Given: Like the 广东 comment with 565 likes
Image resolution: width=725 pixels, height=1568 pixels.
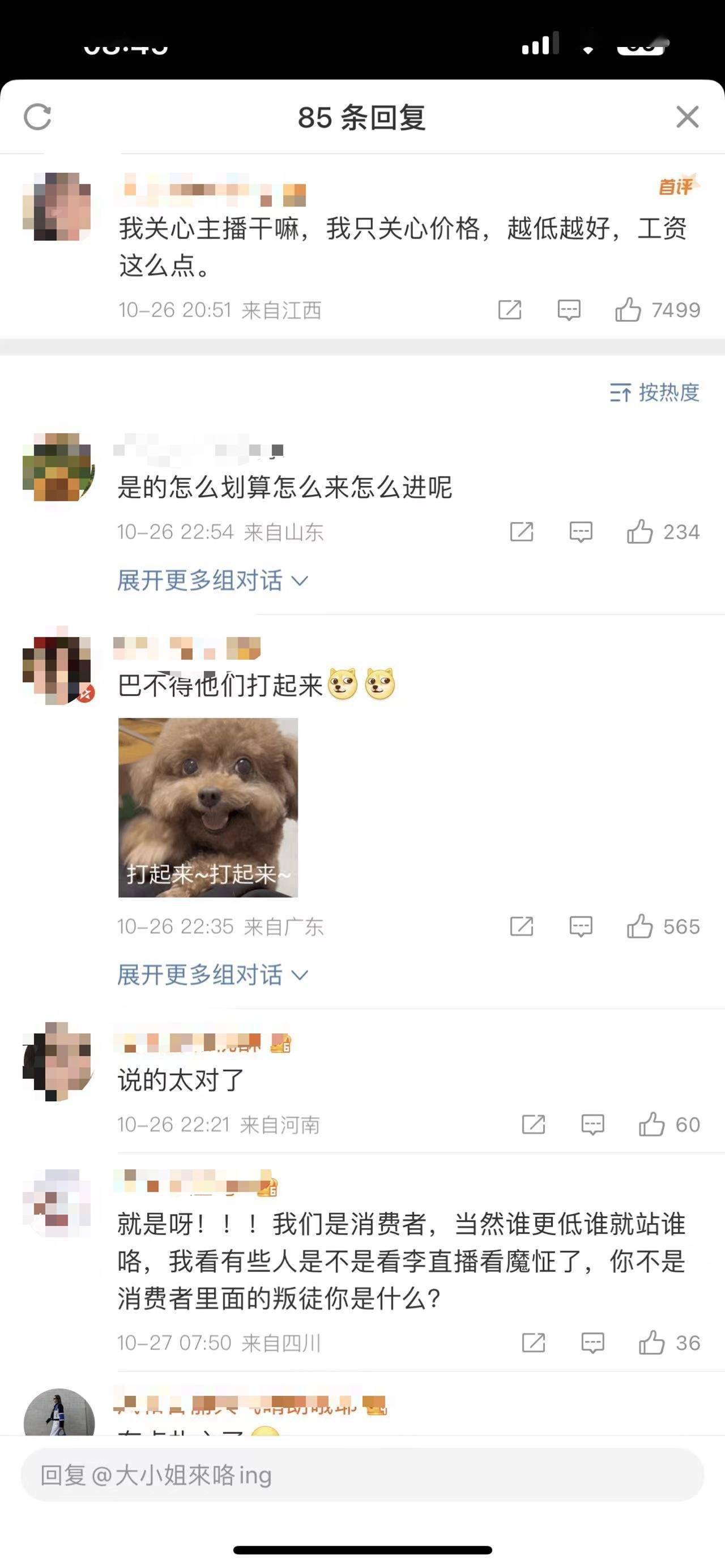Looking at the screenshot, I should click(x=640, y=926).
